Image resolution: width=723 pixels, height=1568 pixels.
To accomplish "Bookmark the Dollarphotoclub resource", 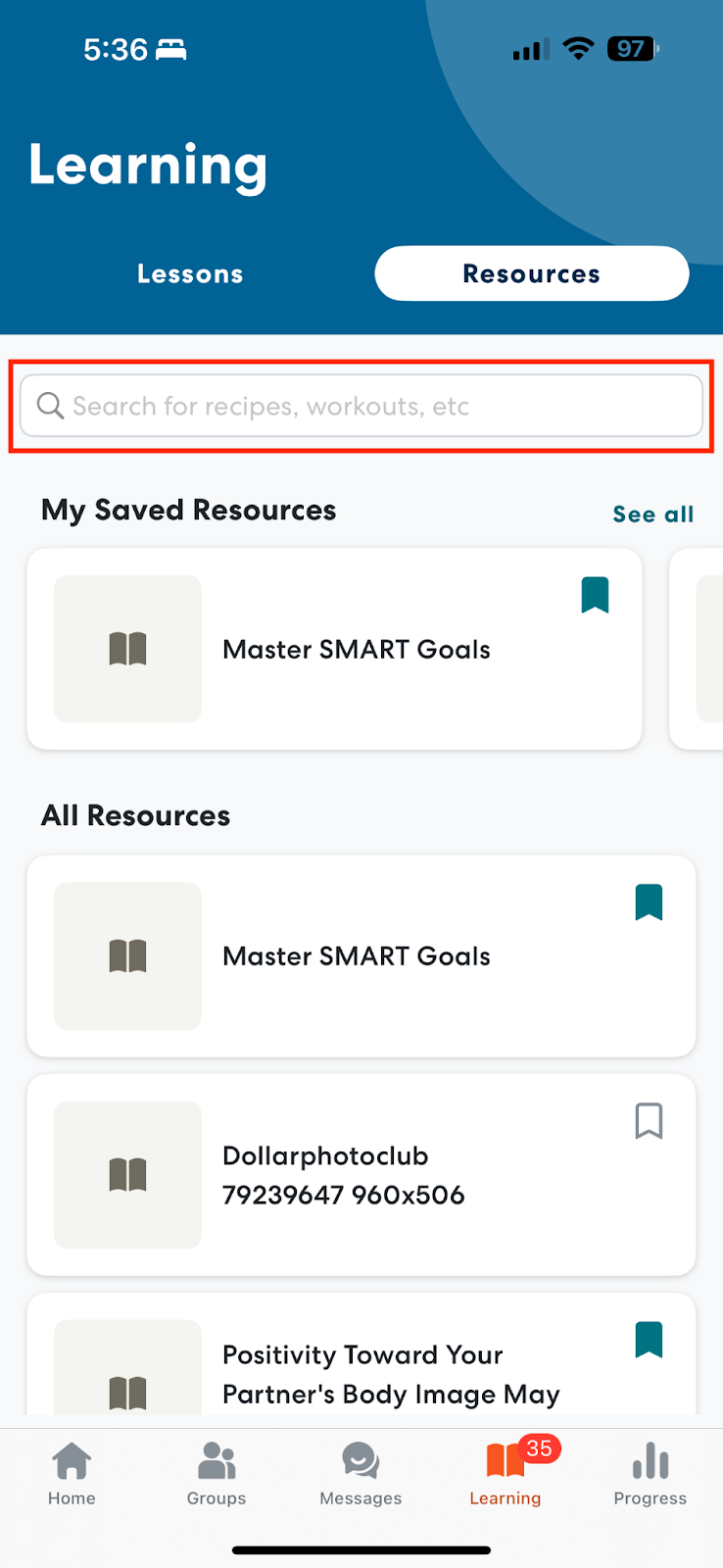I will pyautogui.click(x=649, y=1120).
